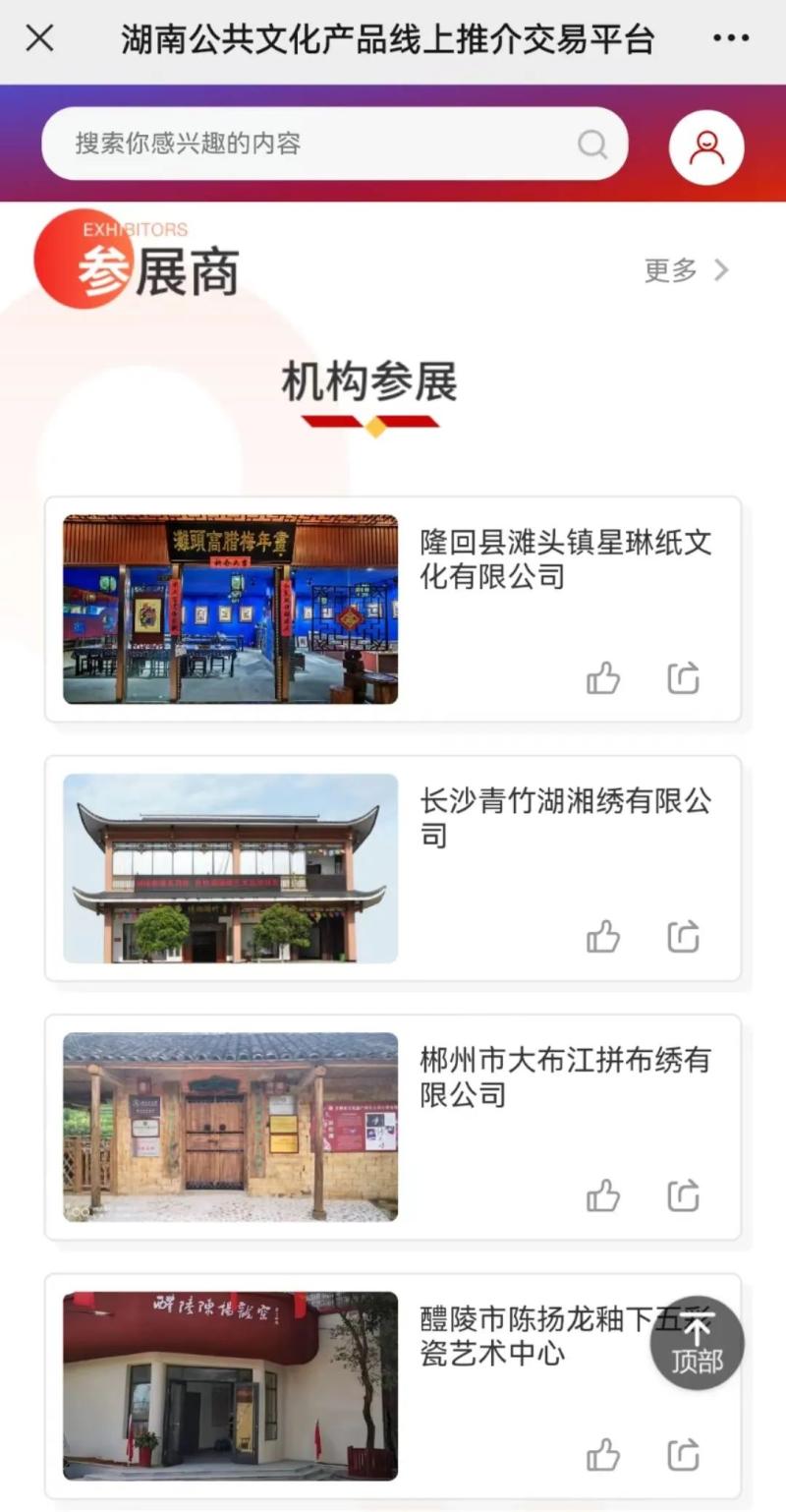
Task: Jump back to top with 顶部 button
Action: [697, 1343]
